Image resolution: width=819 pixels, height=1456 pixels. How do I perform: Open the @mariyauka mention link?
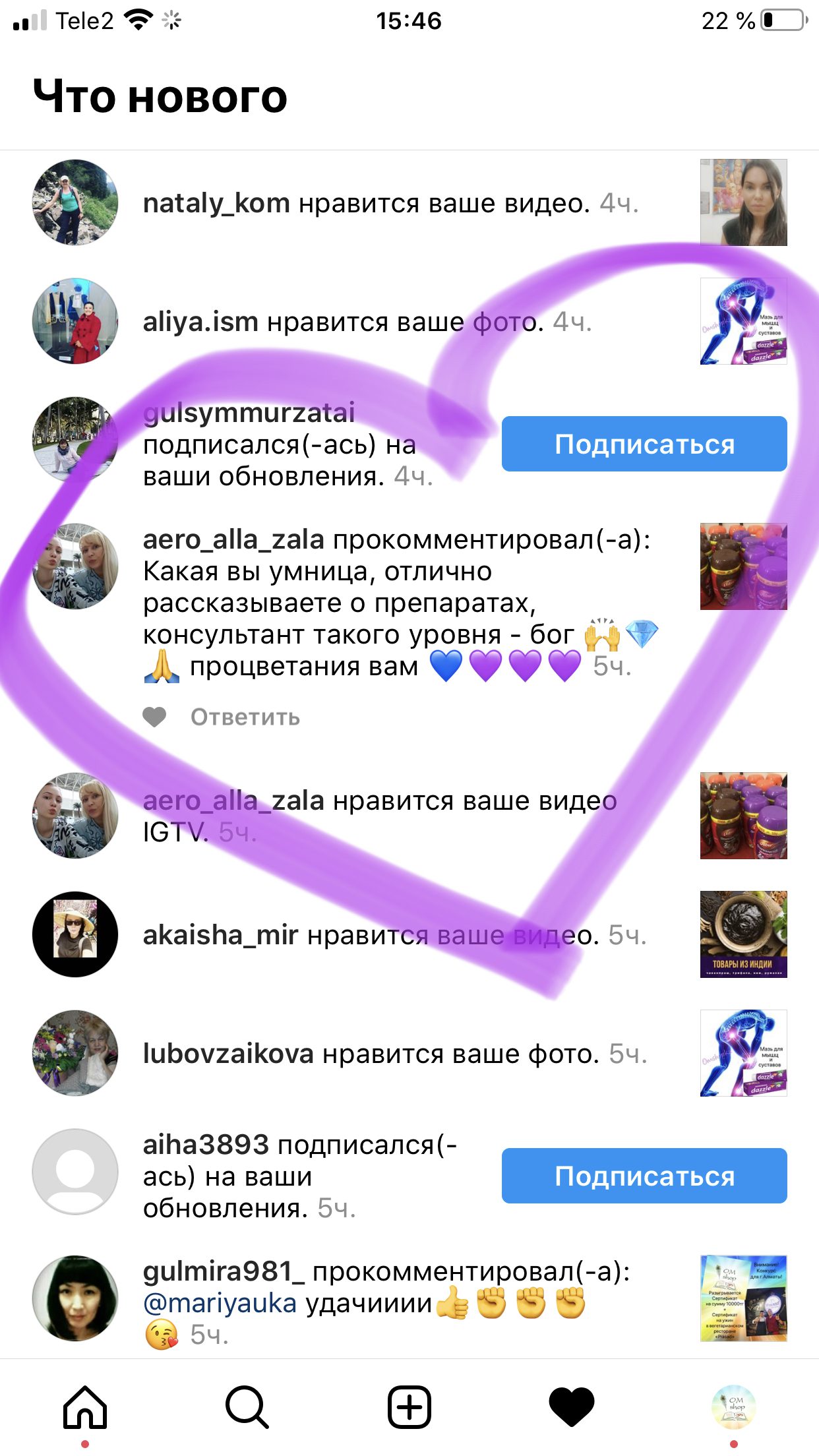[x=220, y=1304]
